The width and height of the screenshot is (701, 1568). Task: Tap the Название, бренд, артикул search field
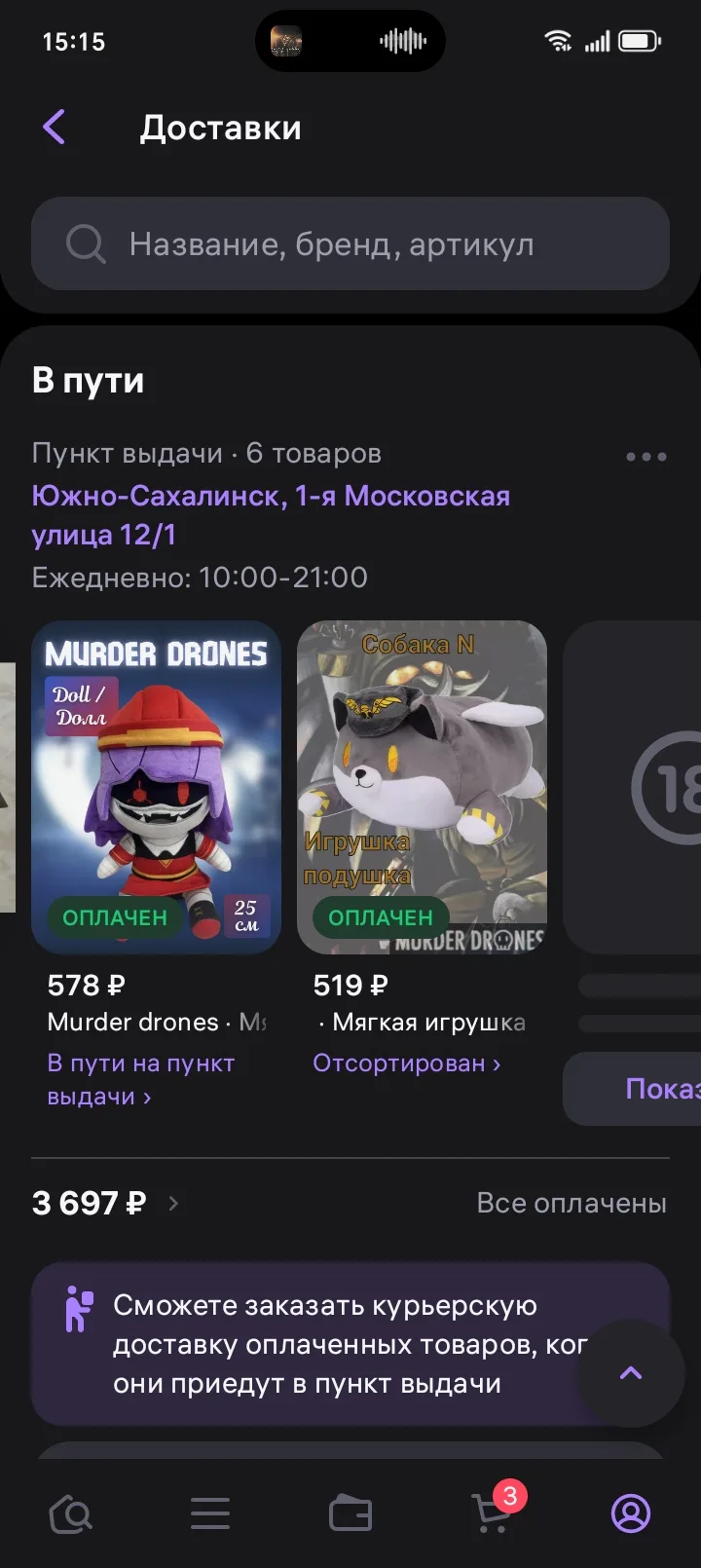pyautogui.click(x=350, y=244)
